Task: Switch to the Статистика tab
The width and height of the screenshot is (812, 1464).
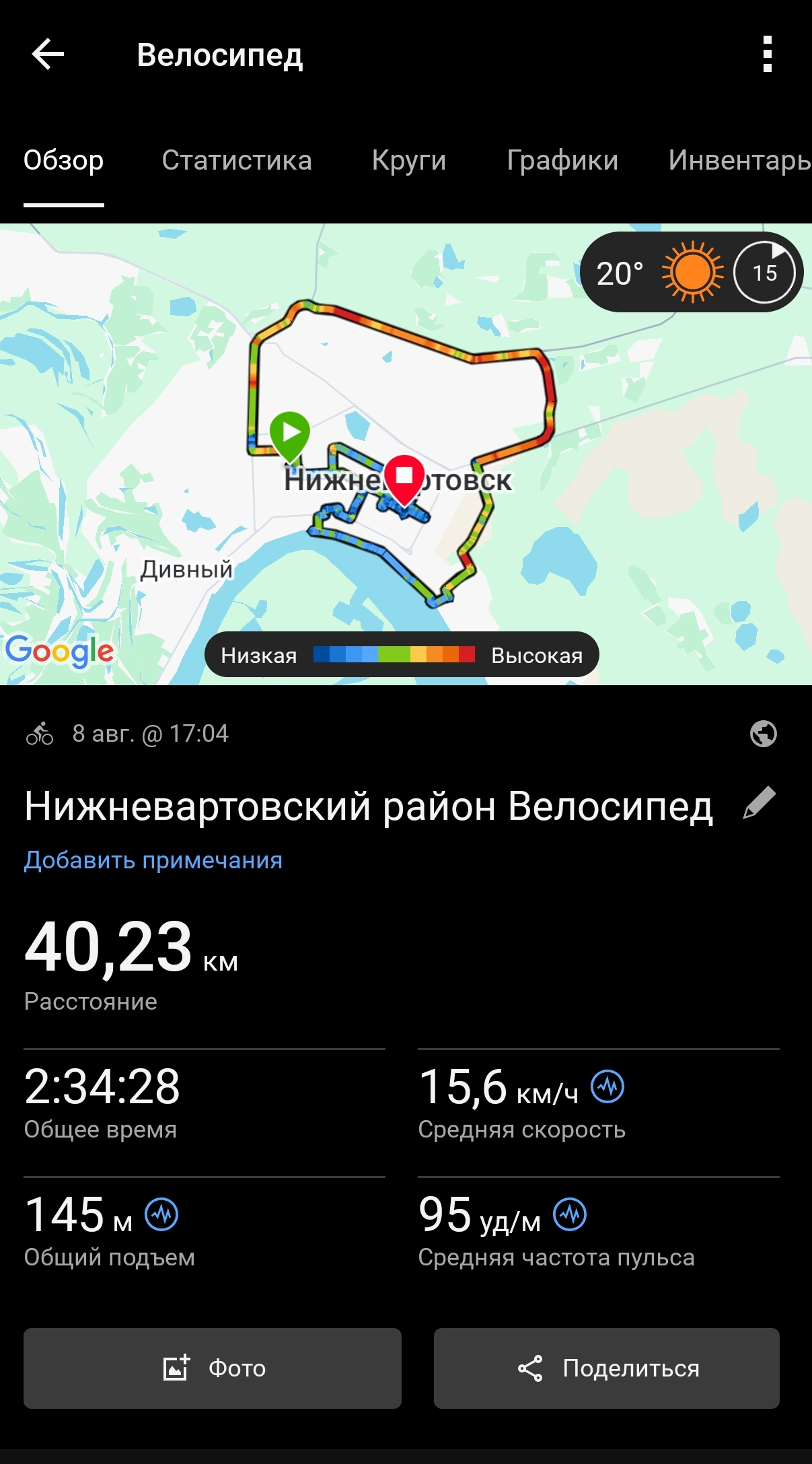Action: 237,160
